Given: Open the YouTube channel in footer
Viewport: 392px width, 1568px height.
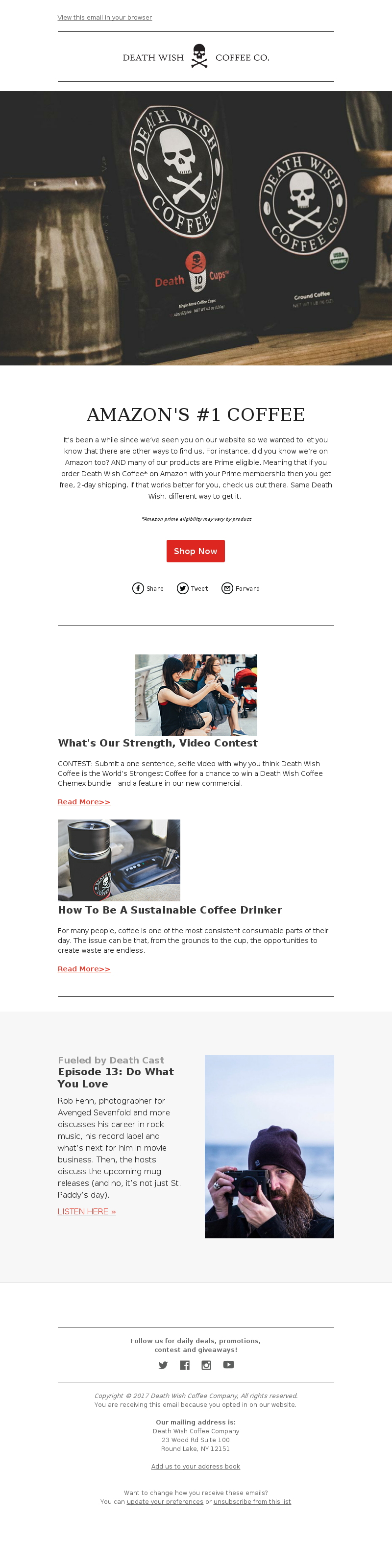Looking at the screenshot, I should (x=228, y=1365).
